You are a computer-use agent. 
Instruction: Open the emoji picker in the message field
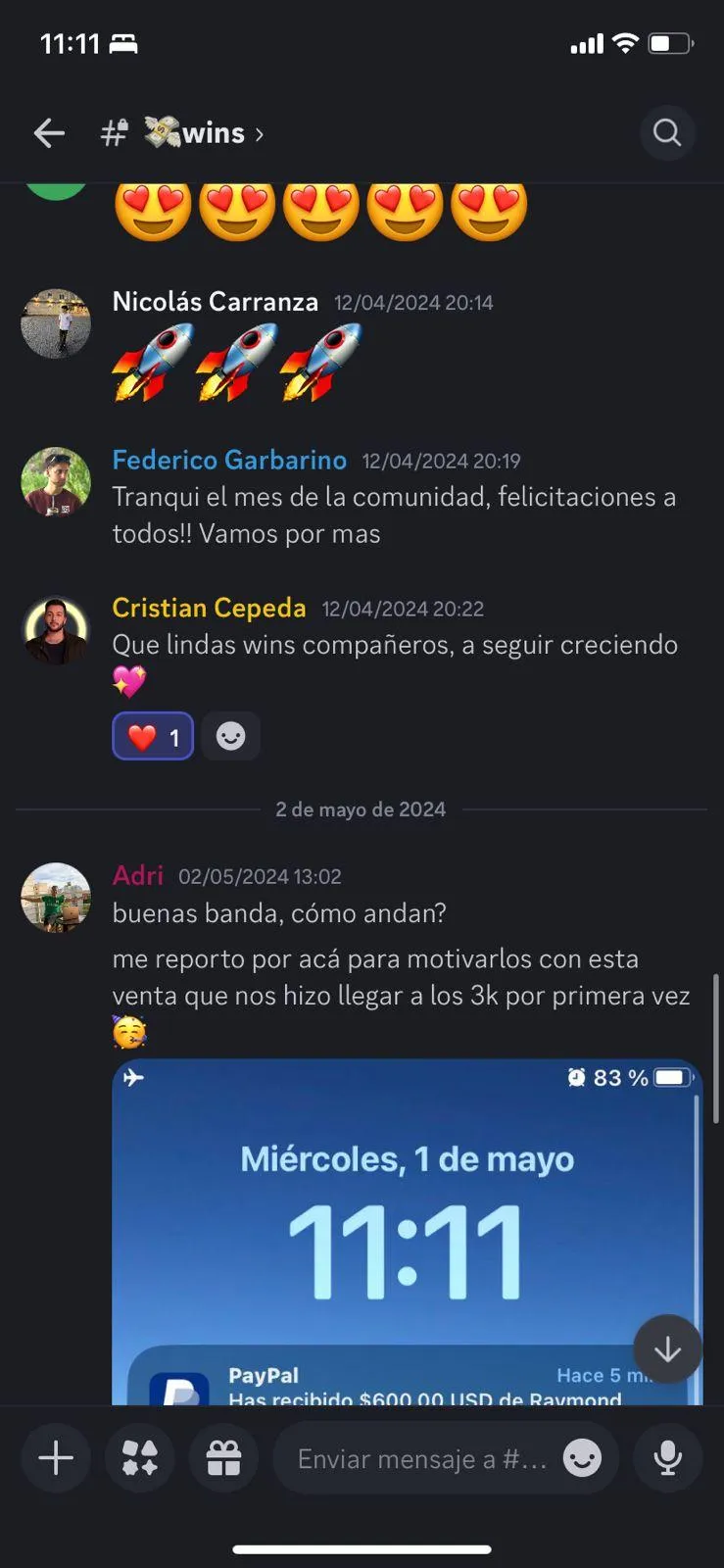click(582, 1459)
